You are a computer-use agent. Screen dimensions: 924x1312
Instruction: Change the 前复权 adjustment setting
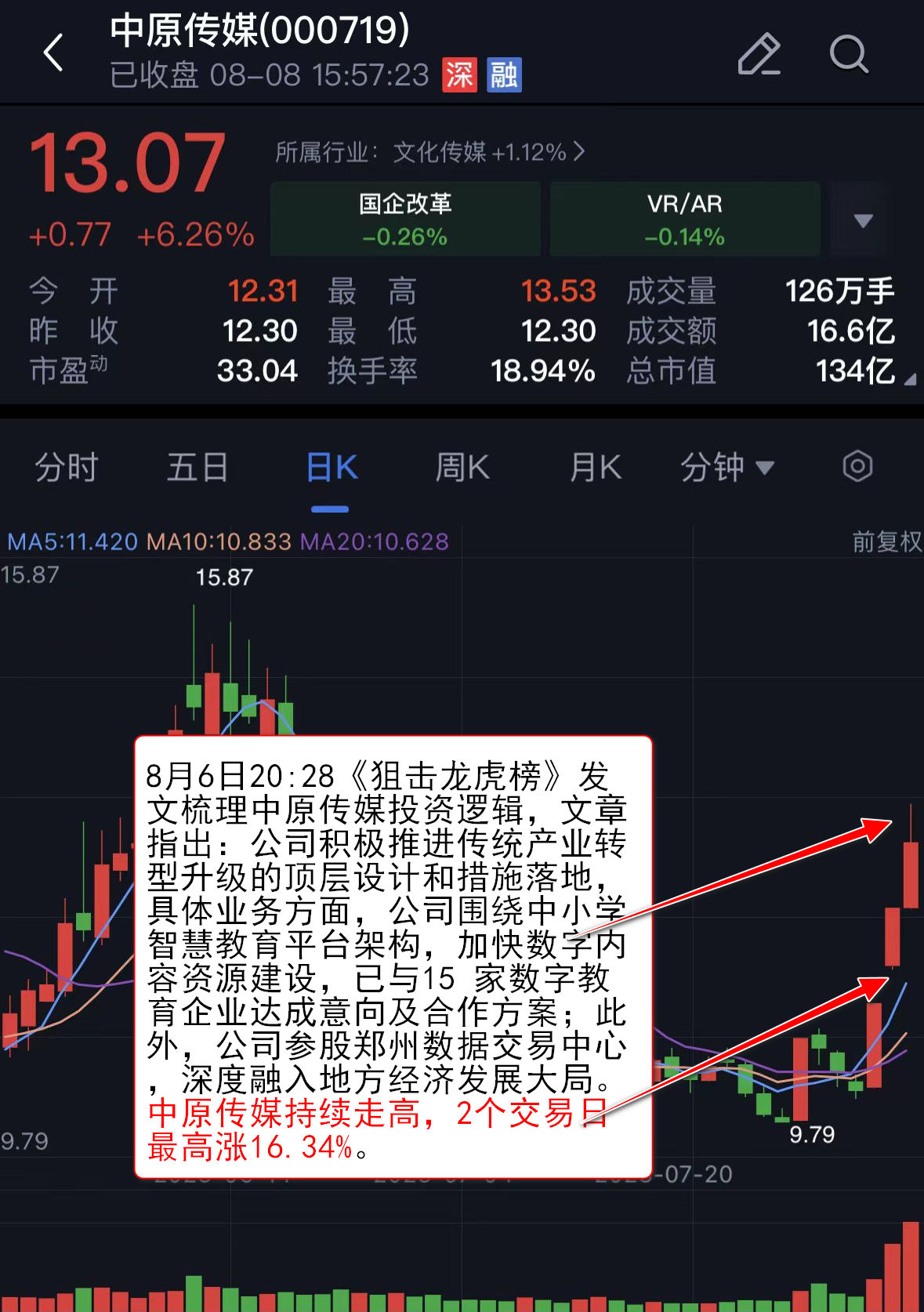886,542
